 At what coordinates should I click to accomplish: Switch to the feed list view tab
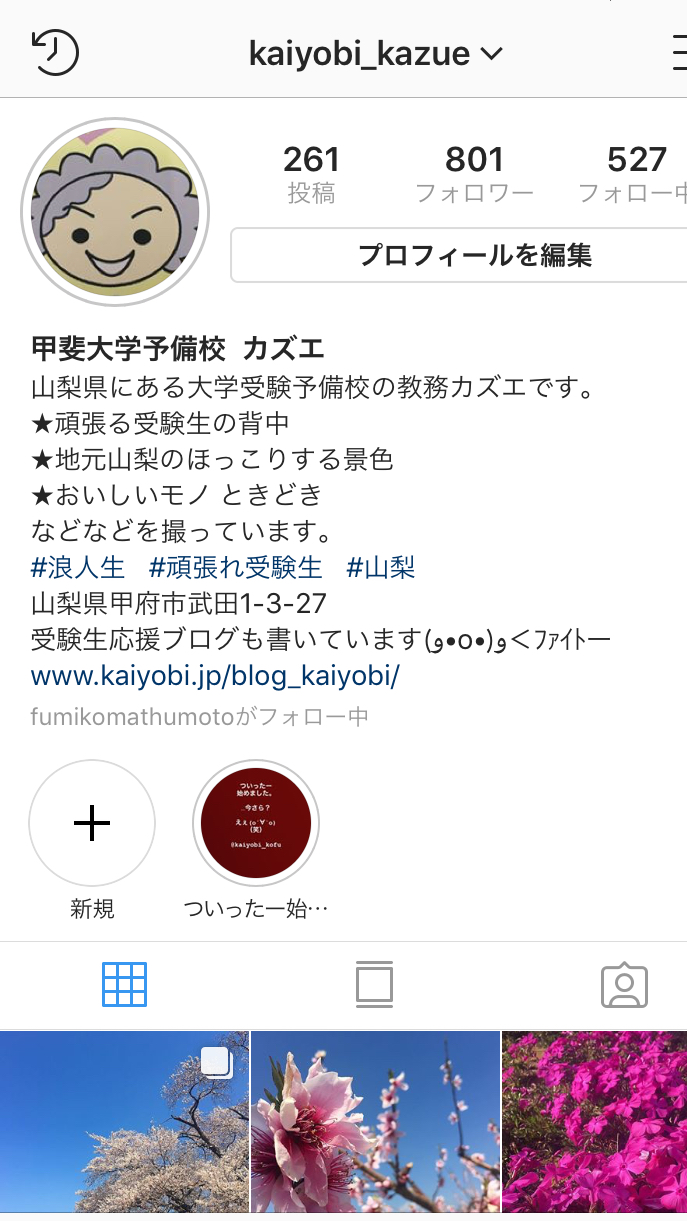click(x=374, y=985)
